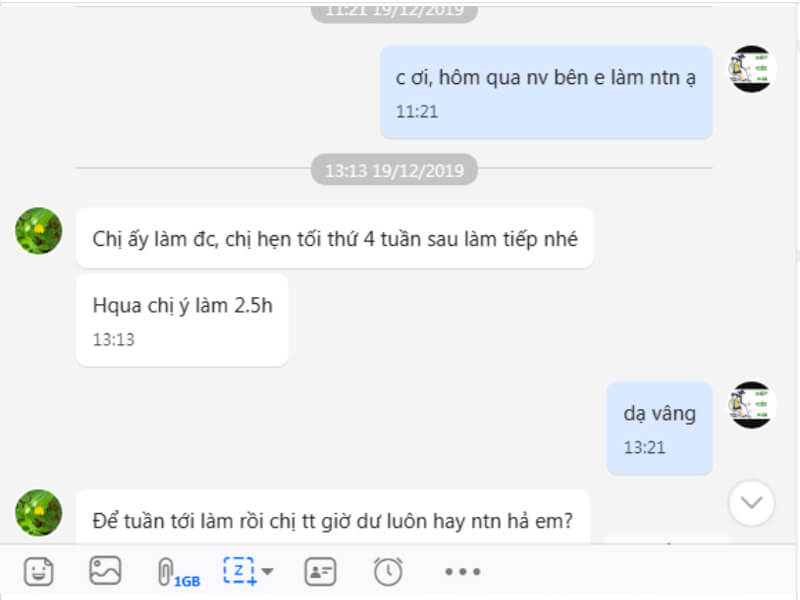Jump to the latest message arrow
The image size is (800, 600).
pos(751,502)
